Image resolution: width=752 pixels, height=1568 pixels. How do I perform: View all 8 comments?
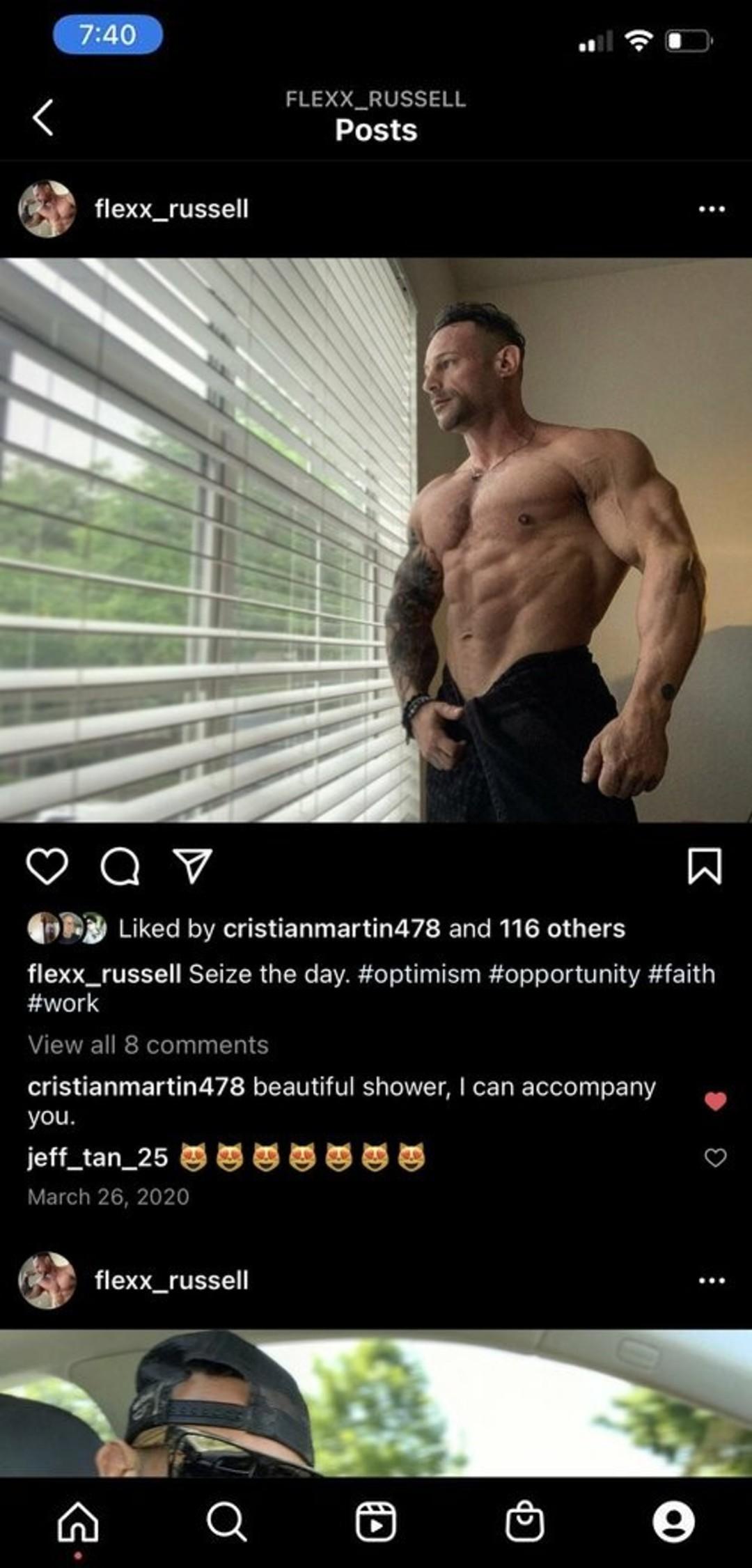pyautogui.click(x=148, y=1044)
